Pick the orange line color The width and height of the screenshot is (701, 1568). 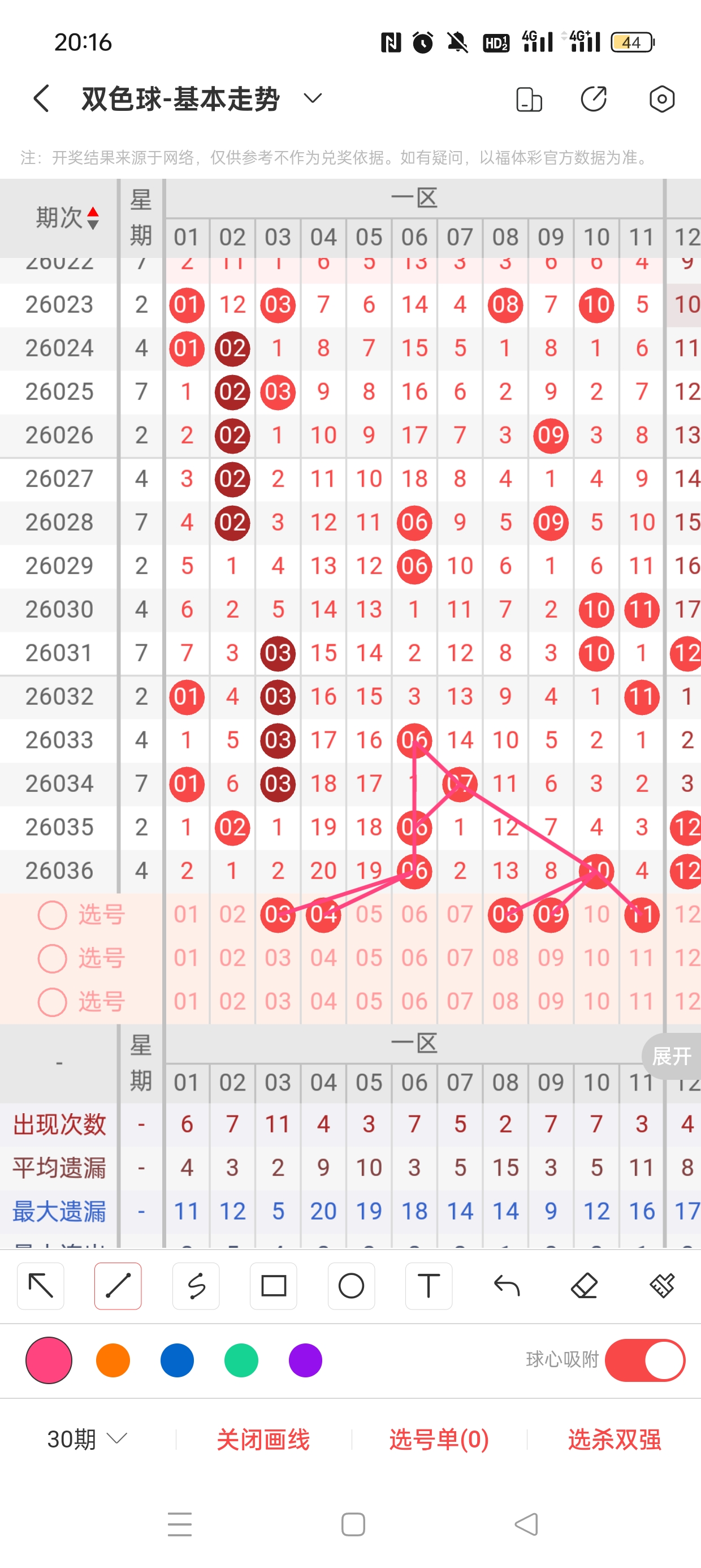[113, 1360]
